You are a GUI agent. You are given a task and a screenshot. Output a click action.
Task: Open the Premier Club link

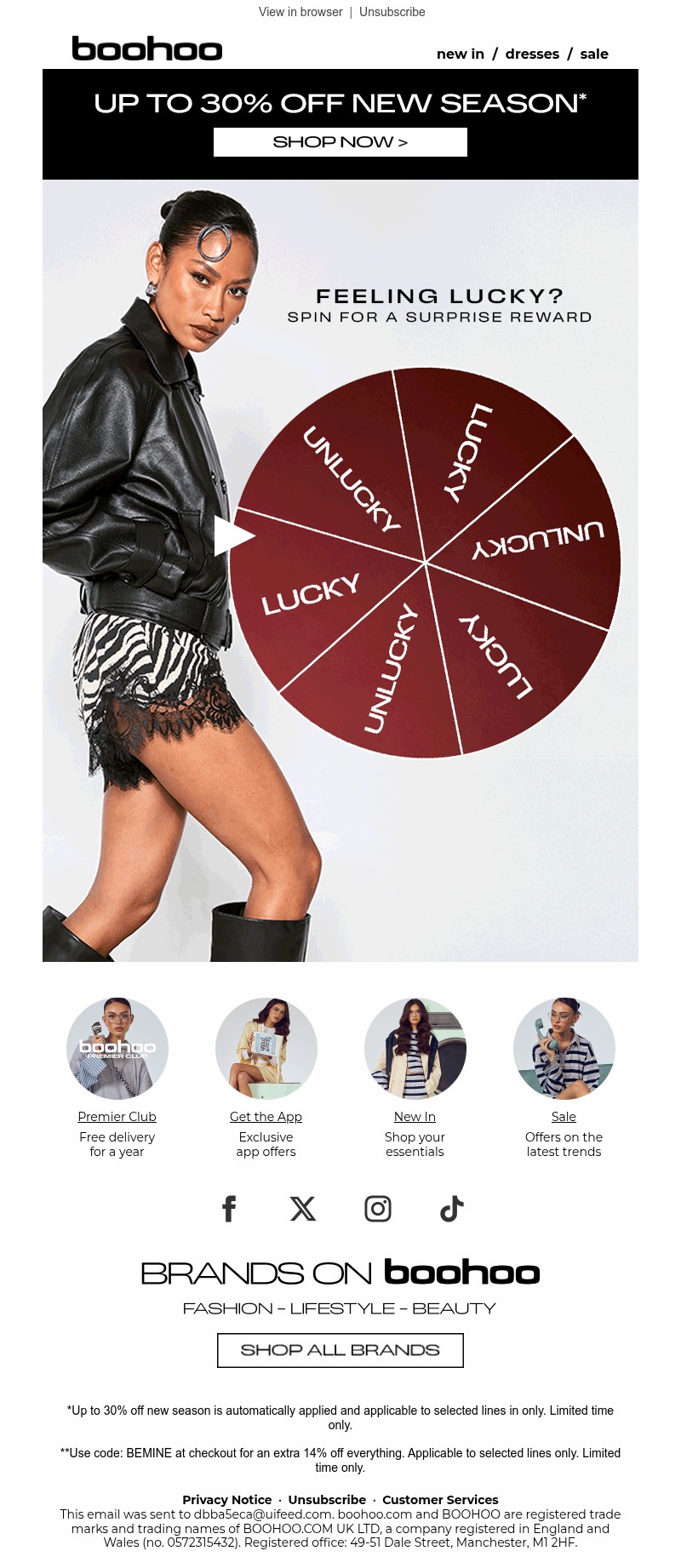click(x=117, y=1117)
